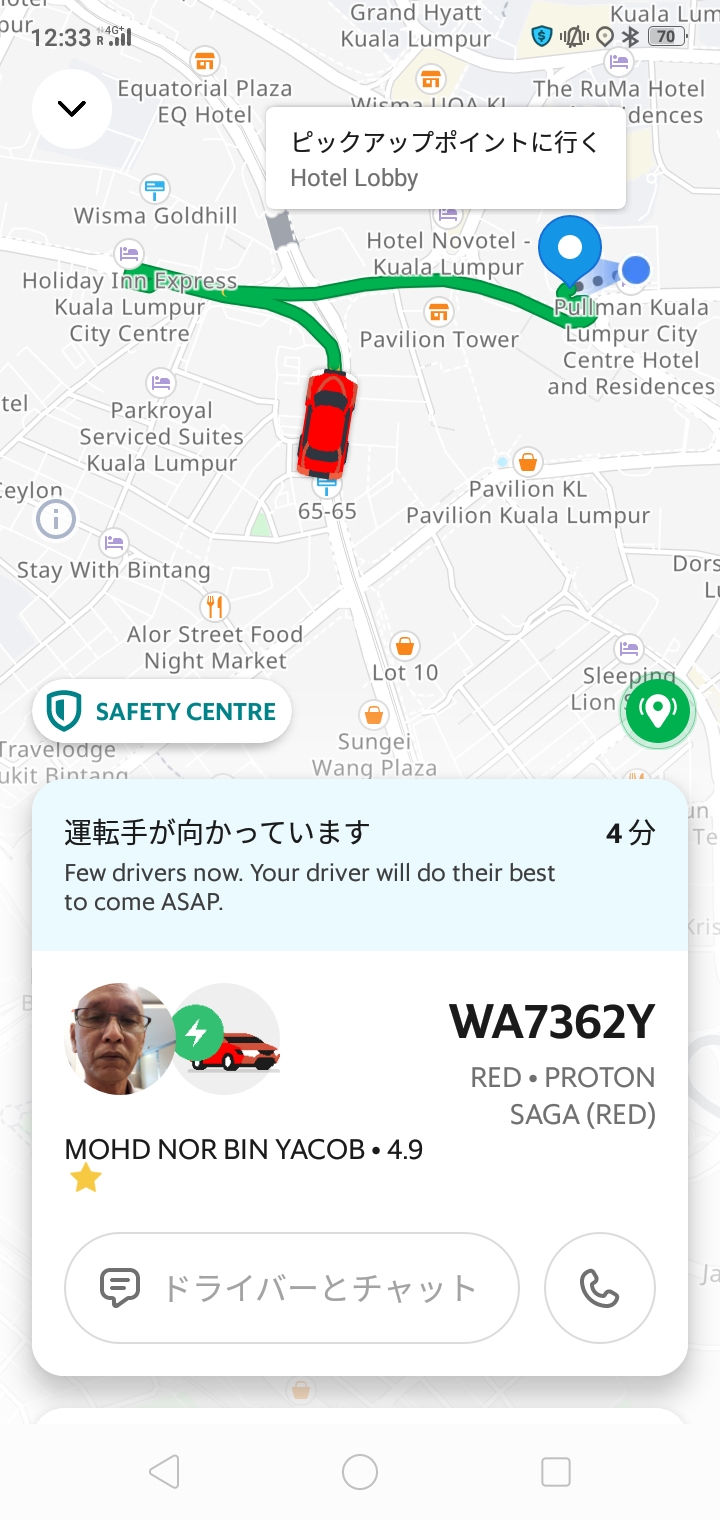720x1520 pixels.
Task: Tap the Hotel Lobby pickup point card
Action: coord(445,159)
